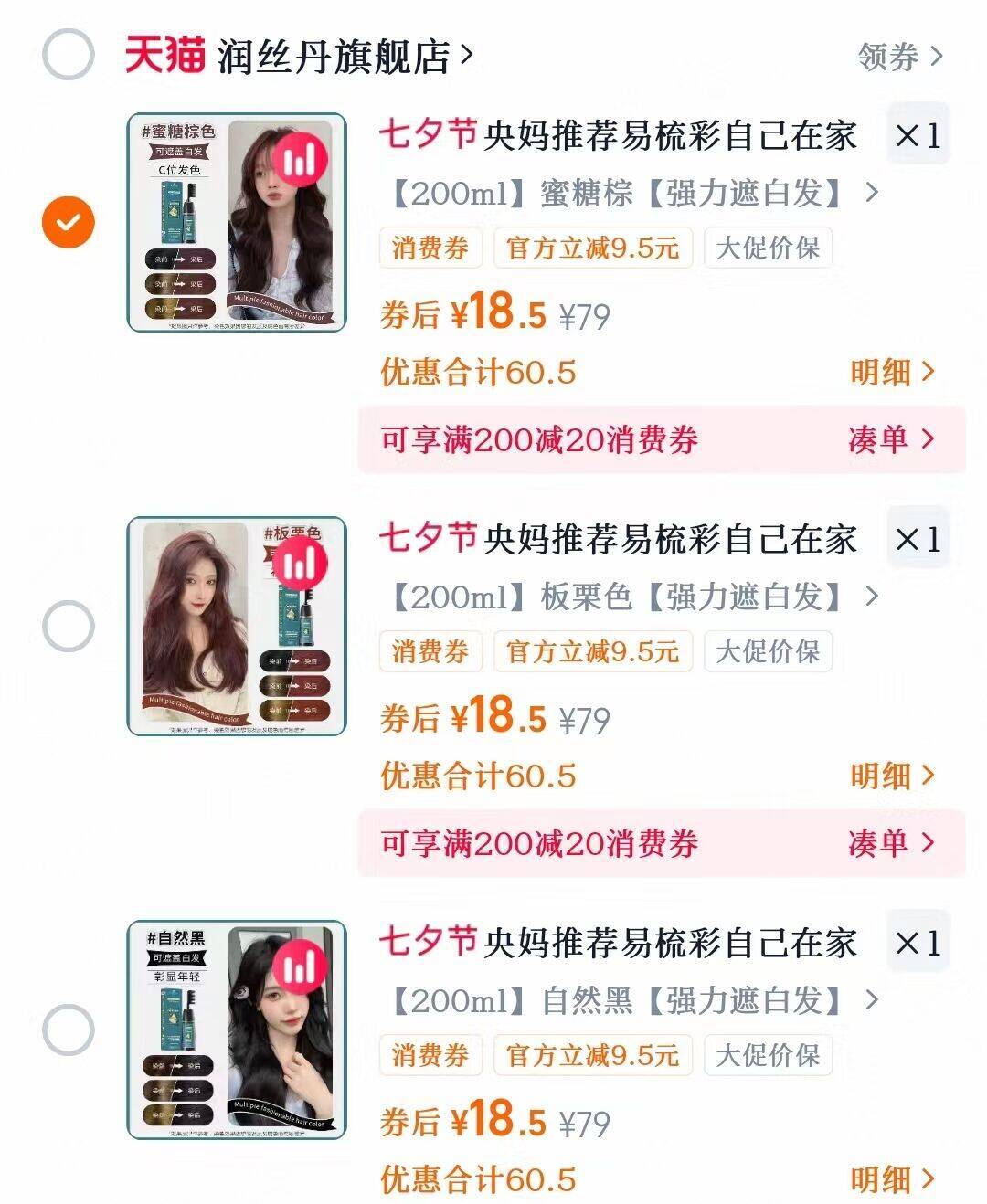Click the 可享满200减20消费券 banner text
The height and width of the screenshot is (1204, 987).
(x=539, y=440)
